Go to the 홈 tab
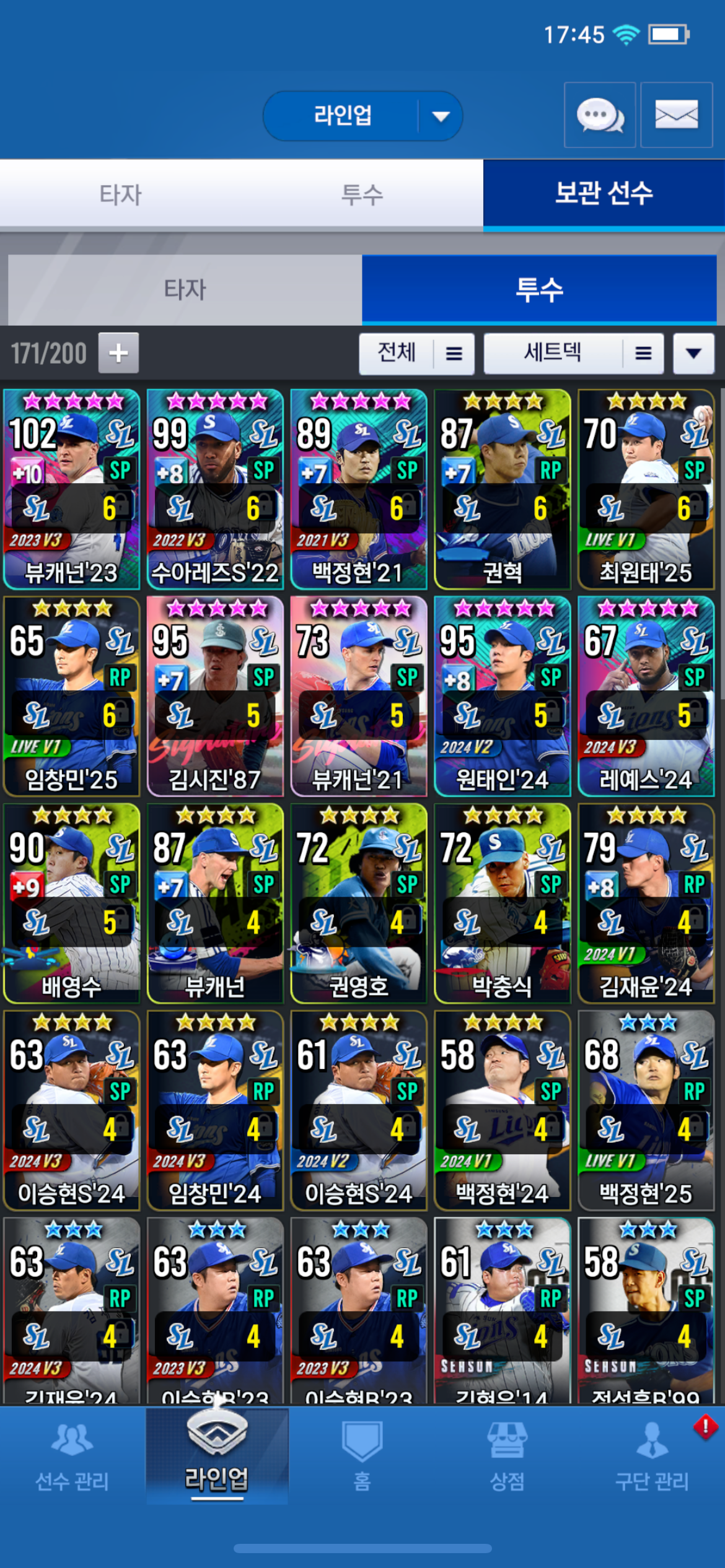Screen dimensions: 725x1568 pos(362,1456)
